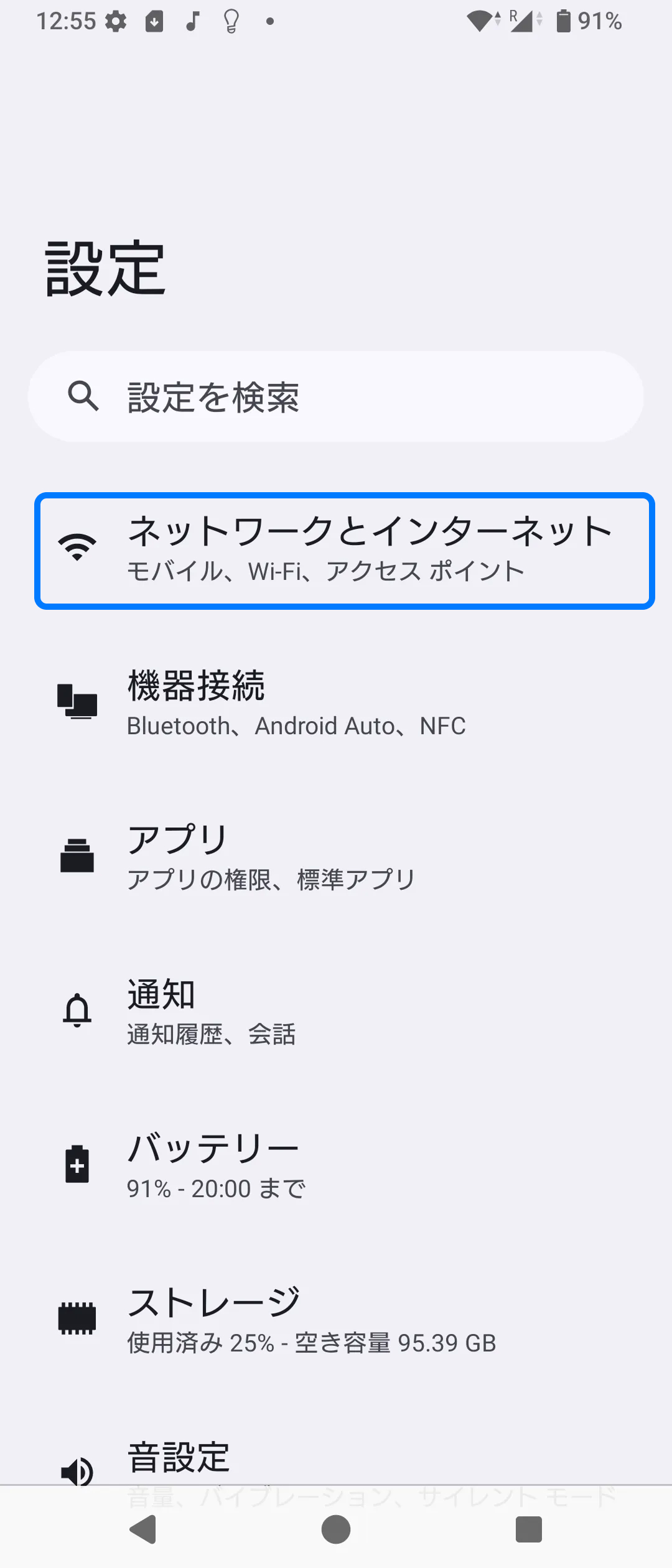Tap the system back button
The height and width of the screenshot is (1568, 672).
coord(143,1529)
